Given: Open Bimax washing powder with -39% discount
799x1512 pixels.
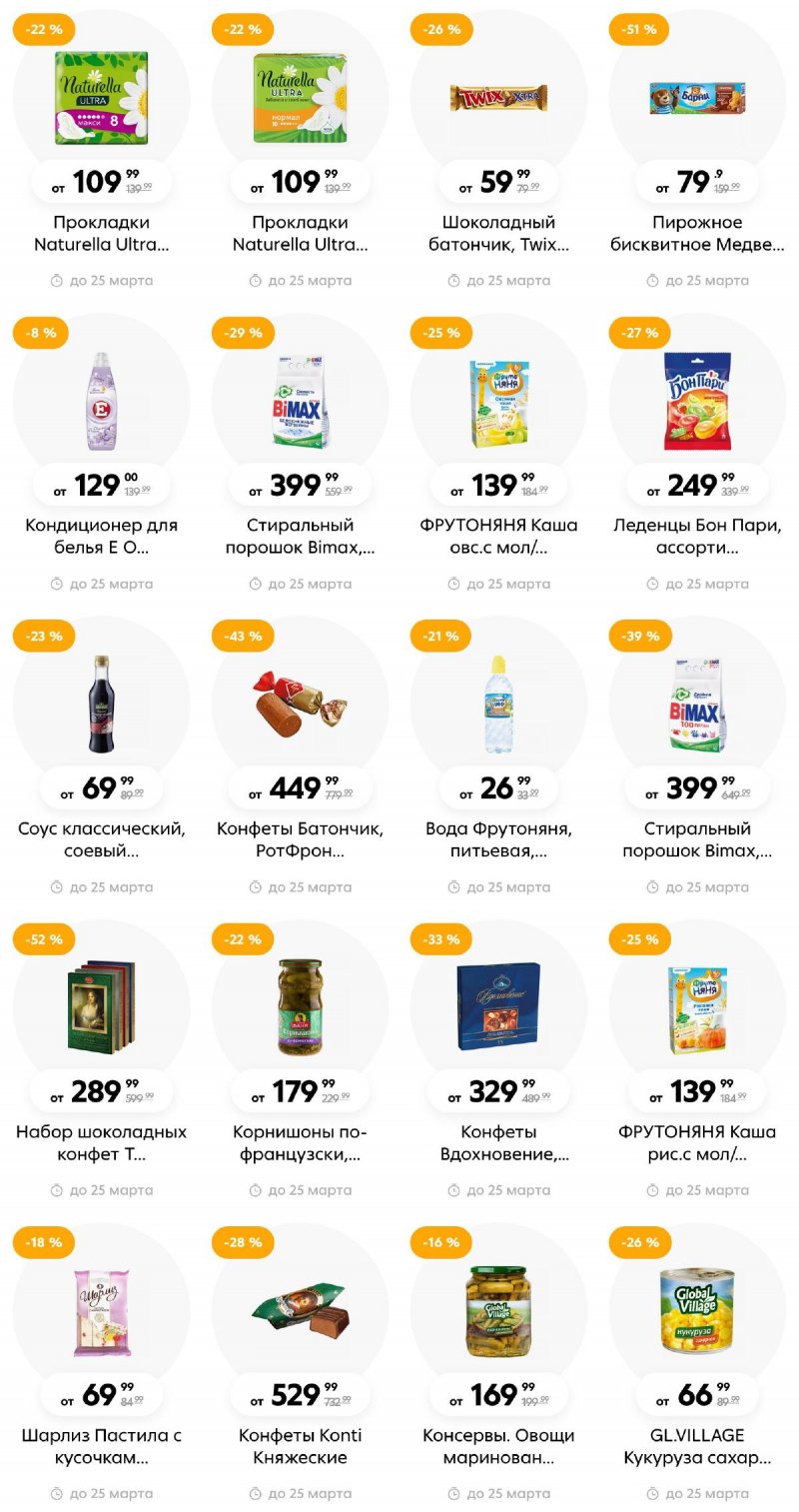Looking at the screenshot, I should [697, 705].
